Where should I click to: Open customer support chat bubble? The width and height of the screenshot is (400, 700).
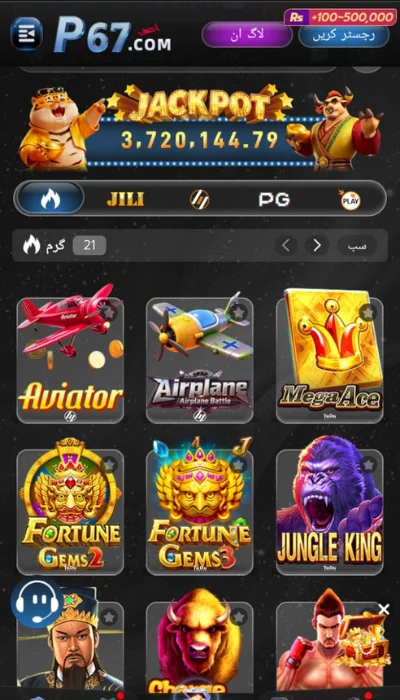point(37,603)
